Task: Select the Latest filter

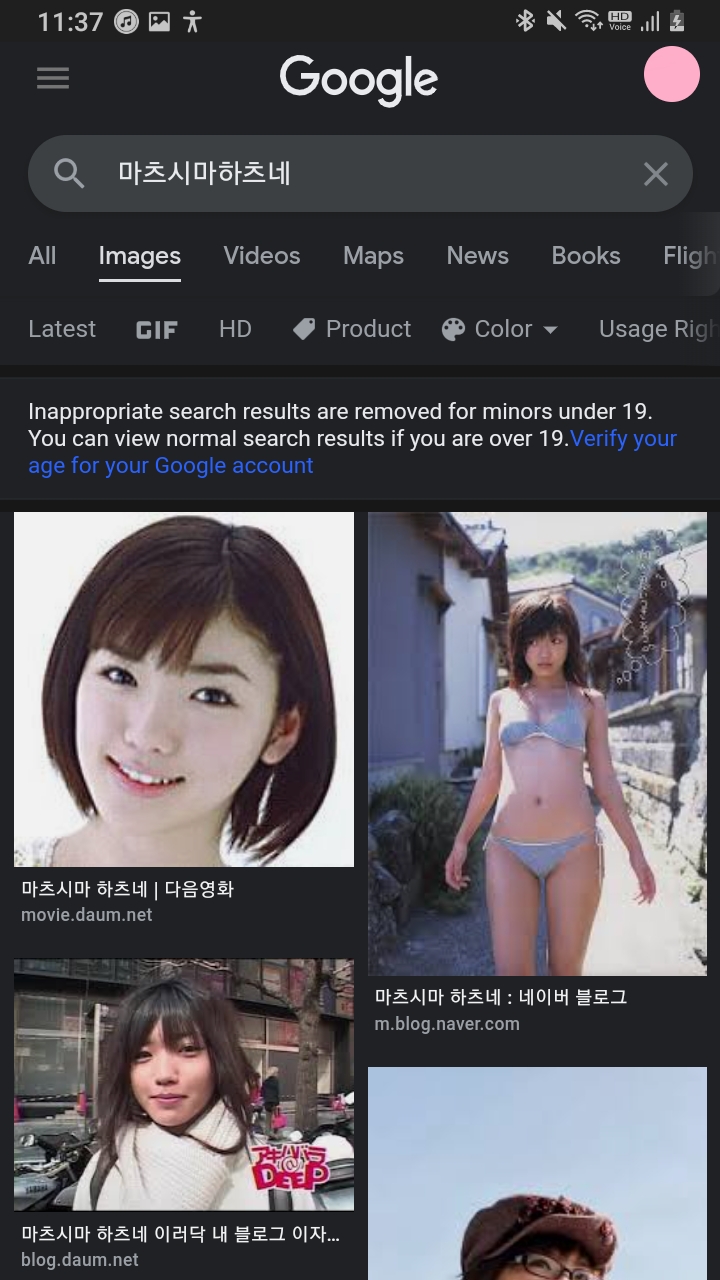Action: (62, 329)
